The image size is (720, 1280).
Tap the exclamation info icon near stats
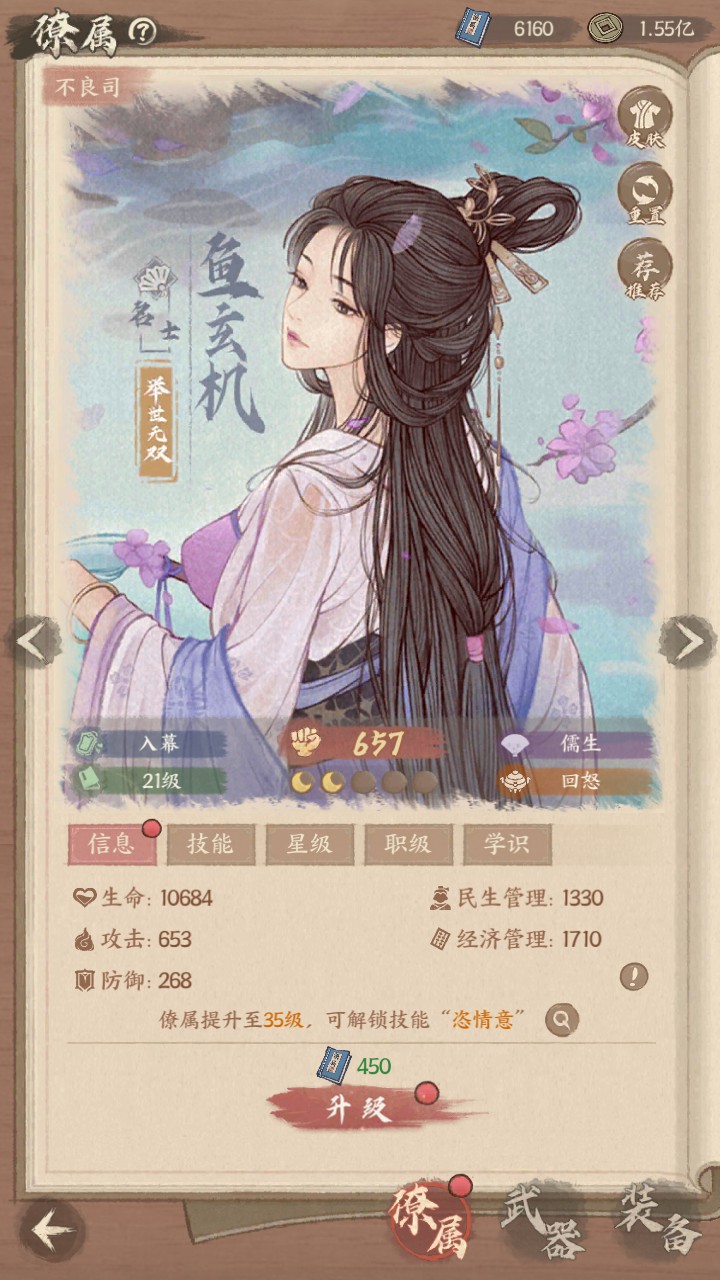(x=633, y=976)
